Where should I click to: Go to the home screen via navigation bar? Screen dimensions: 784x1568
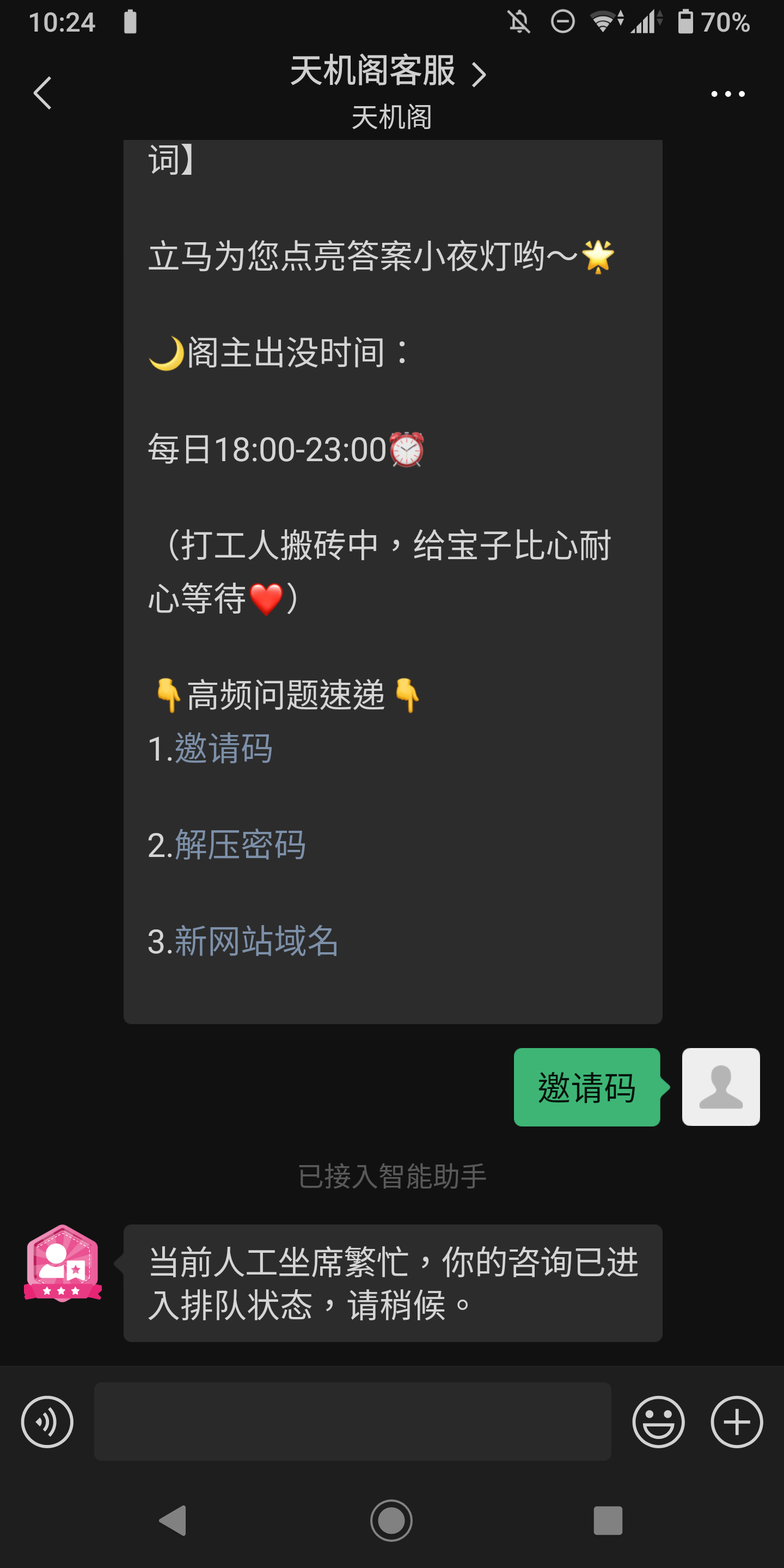click(391, 1520)
